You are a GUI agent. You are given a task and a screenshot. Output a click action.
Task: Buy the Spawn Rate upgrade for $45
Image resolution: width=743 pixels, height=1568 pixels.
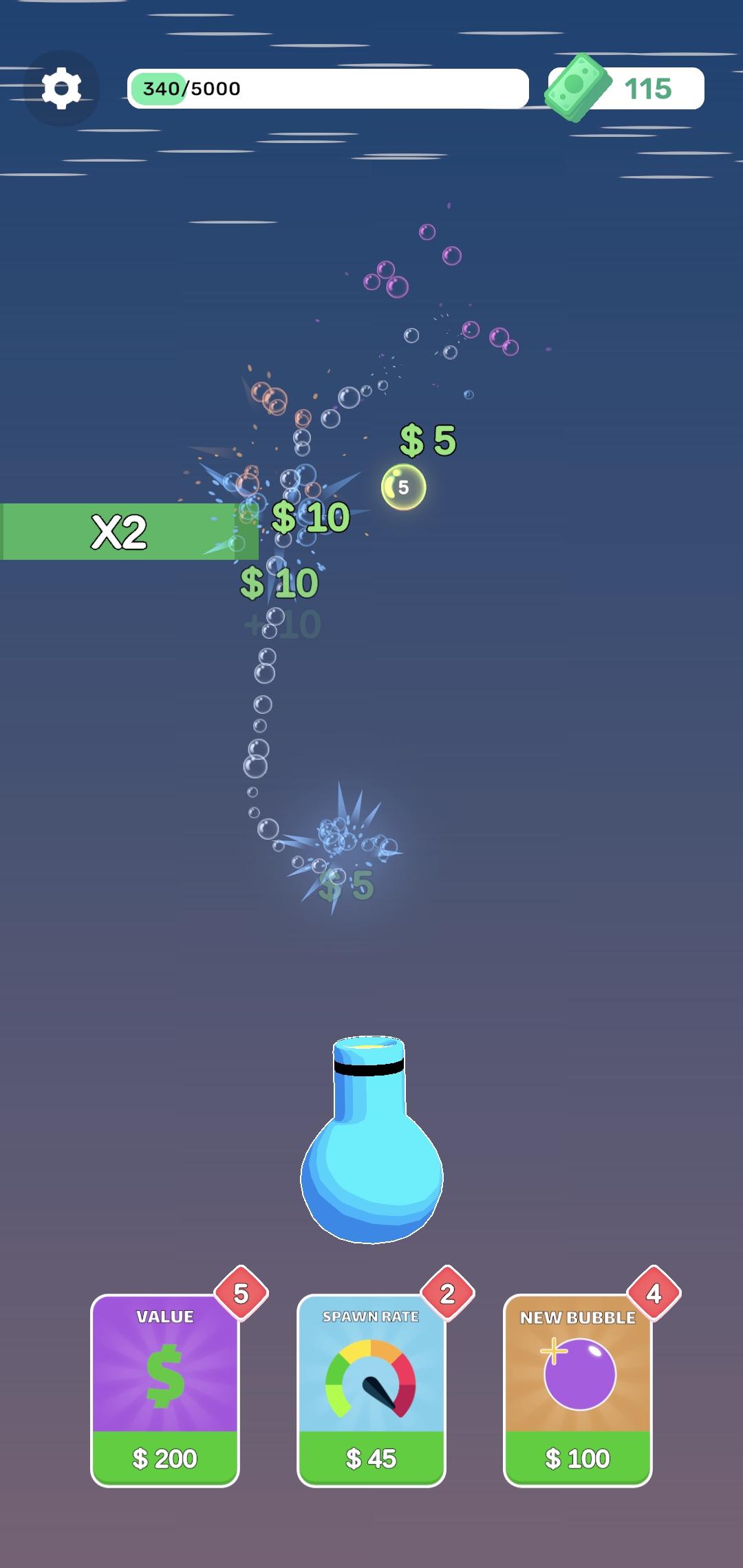[x=371, y=1459]
